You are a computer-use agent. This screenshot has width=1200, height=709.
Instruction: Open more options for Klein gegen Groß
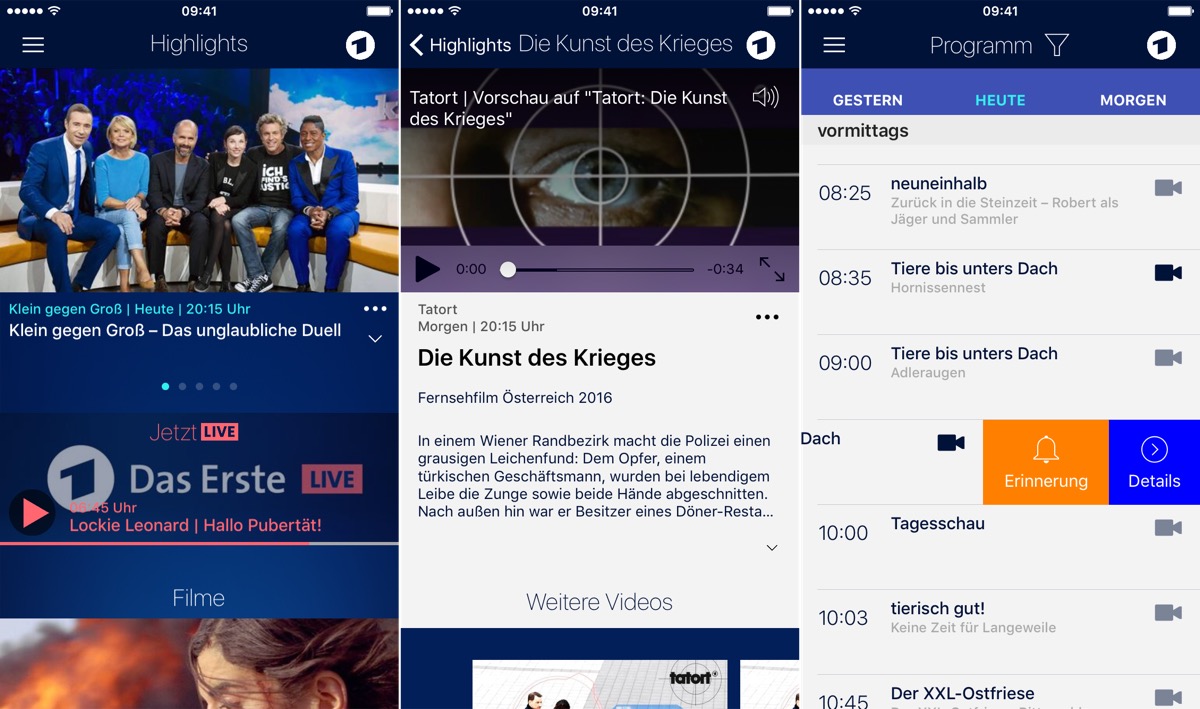(x=375, y=309)
